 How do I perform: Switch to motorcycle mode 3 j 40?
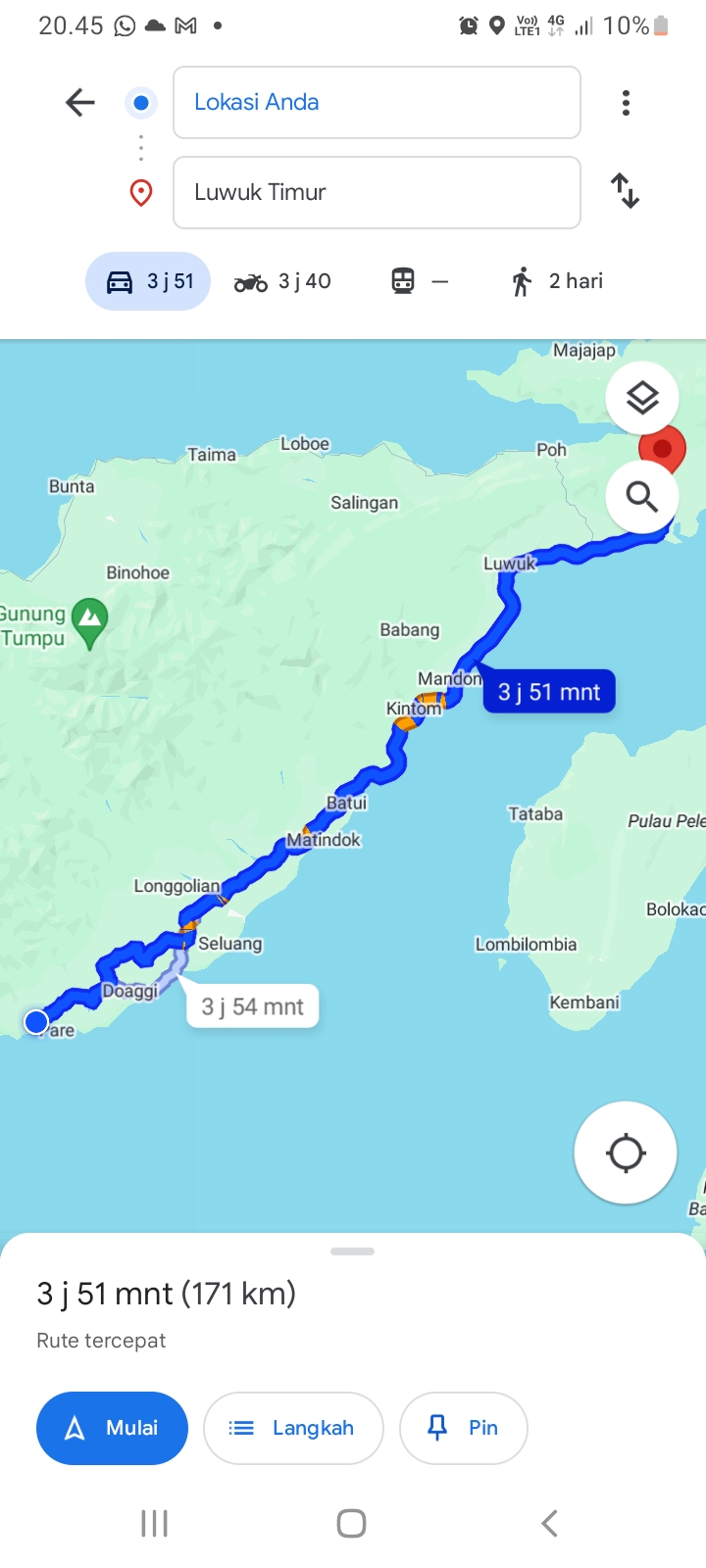pos(282,281)
